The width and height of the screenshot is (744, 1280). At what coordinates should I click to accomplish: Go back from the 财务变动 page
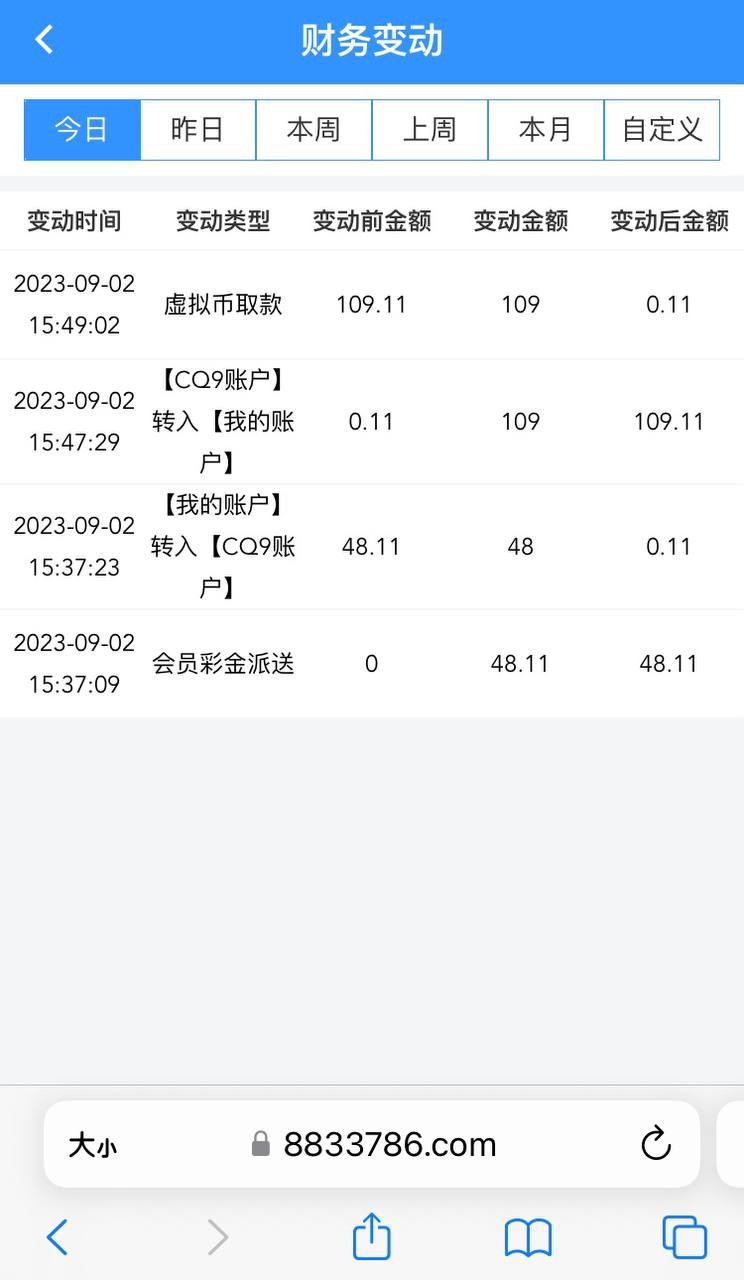point(44,40)
